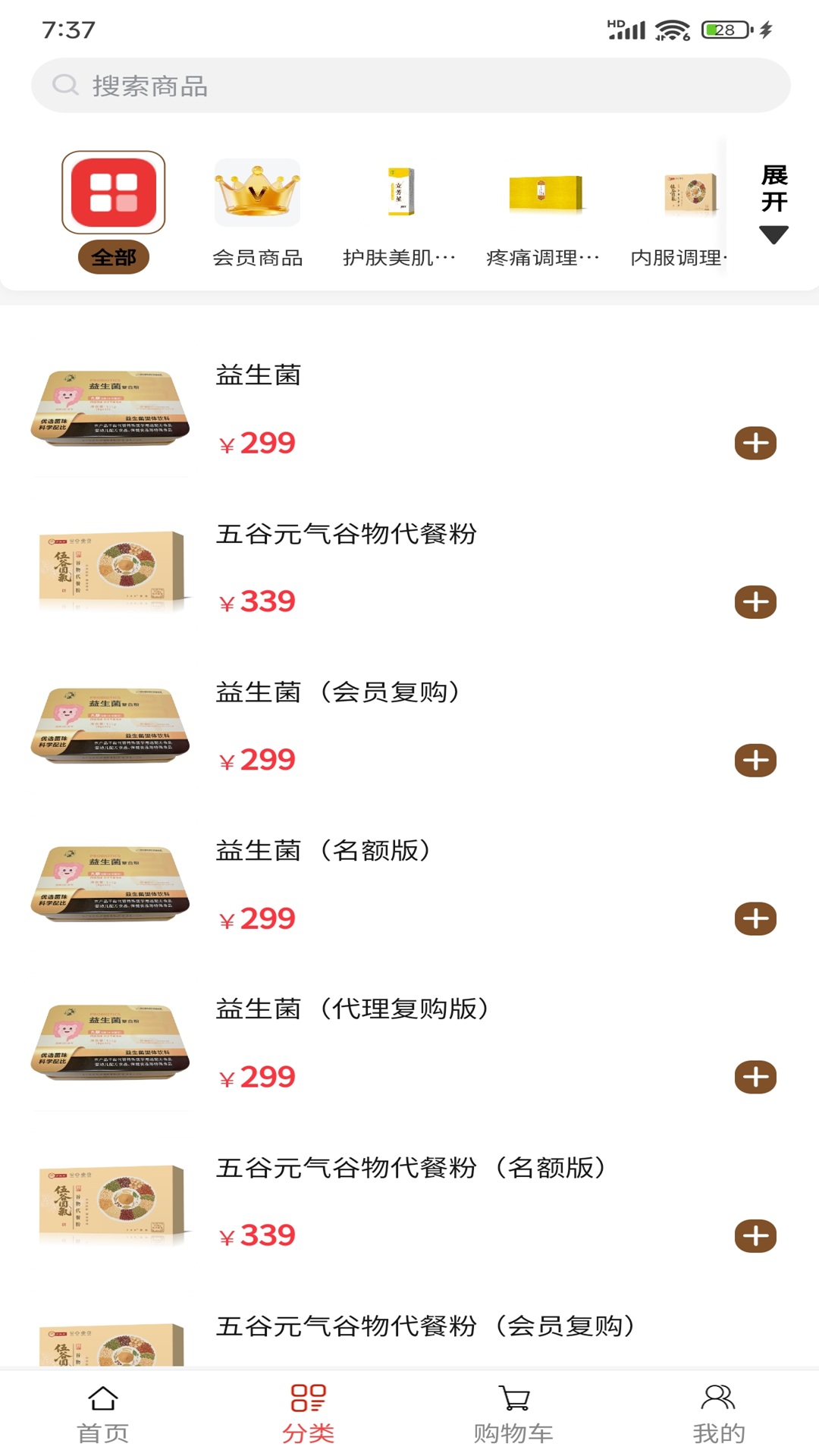Add 益生菌 to the cart
The image size is (819, 1456).
click(x=755, y=444)
